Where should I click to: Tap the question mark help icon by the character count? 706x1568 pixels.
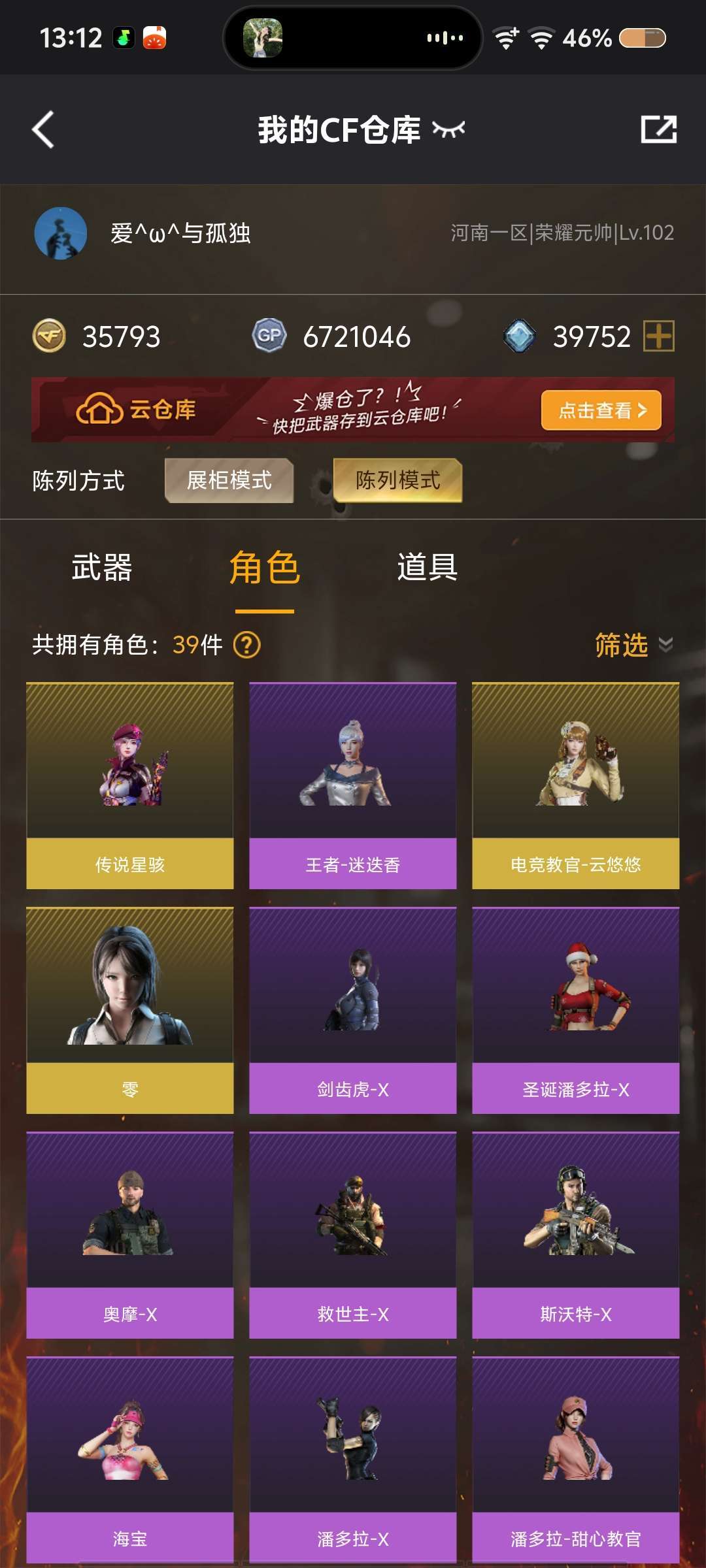(x=247, y=645)
